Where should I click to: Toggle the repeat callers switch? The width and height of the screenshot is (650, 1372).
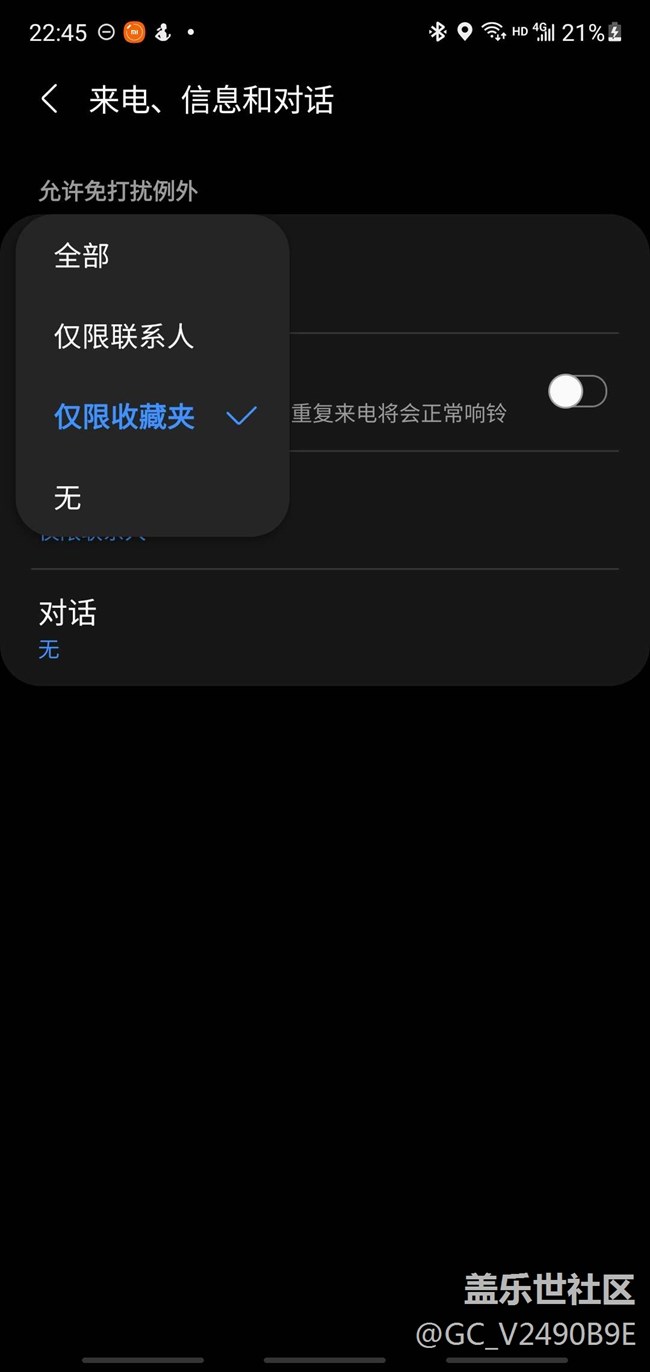pyautogui.click(x=578, y=391)
